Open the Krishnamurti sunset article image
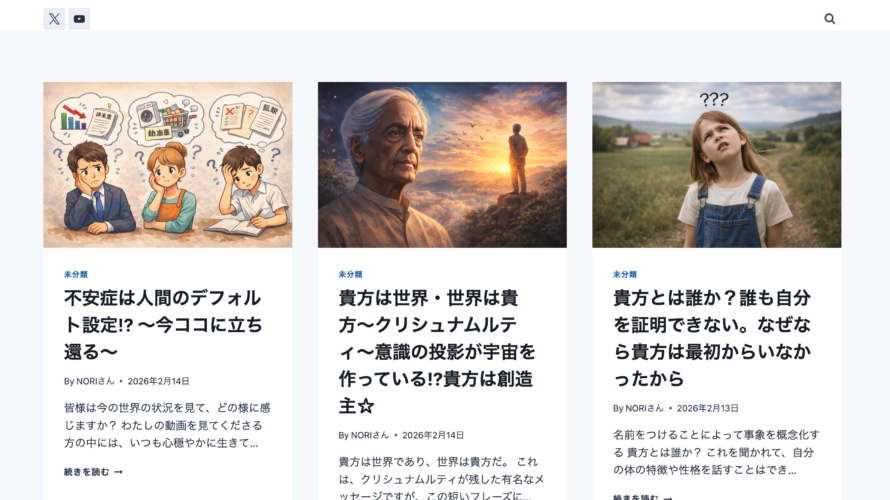This screenshot has width=890, height=500. pos(442,165)
